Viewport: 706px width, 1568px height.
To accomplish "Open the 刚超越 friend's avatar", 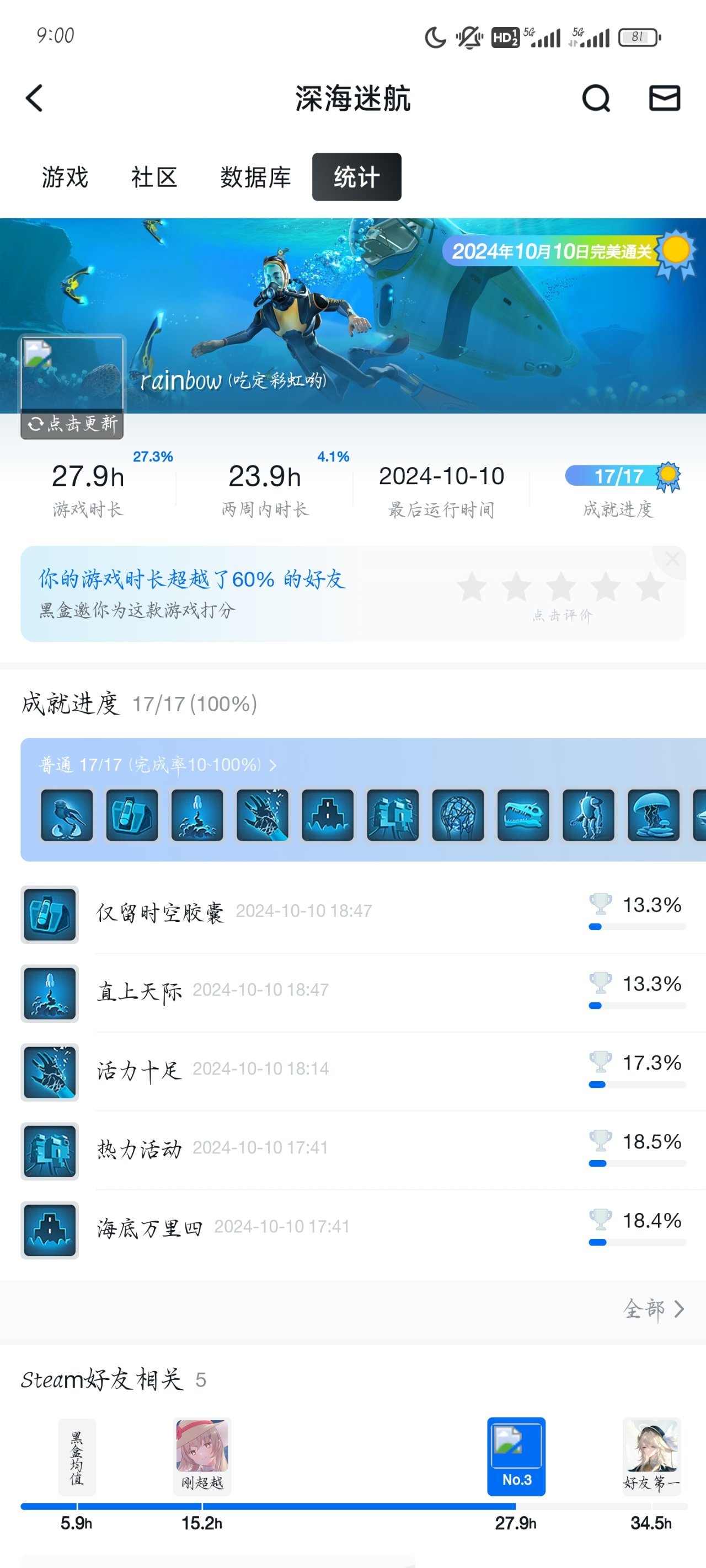I will 202,1451.
